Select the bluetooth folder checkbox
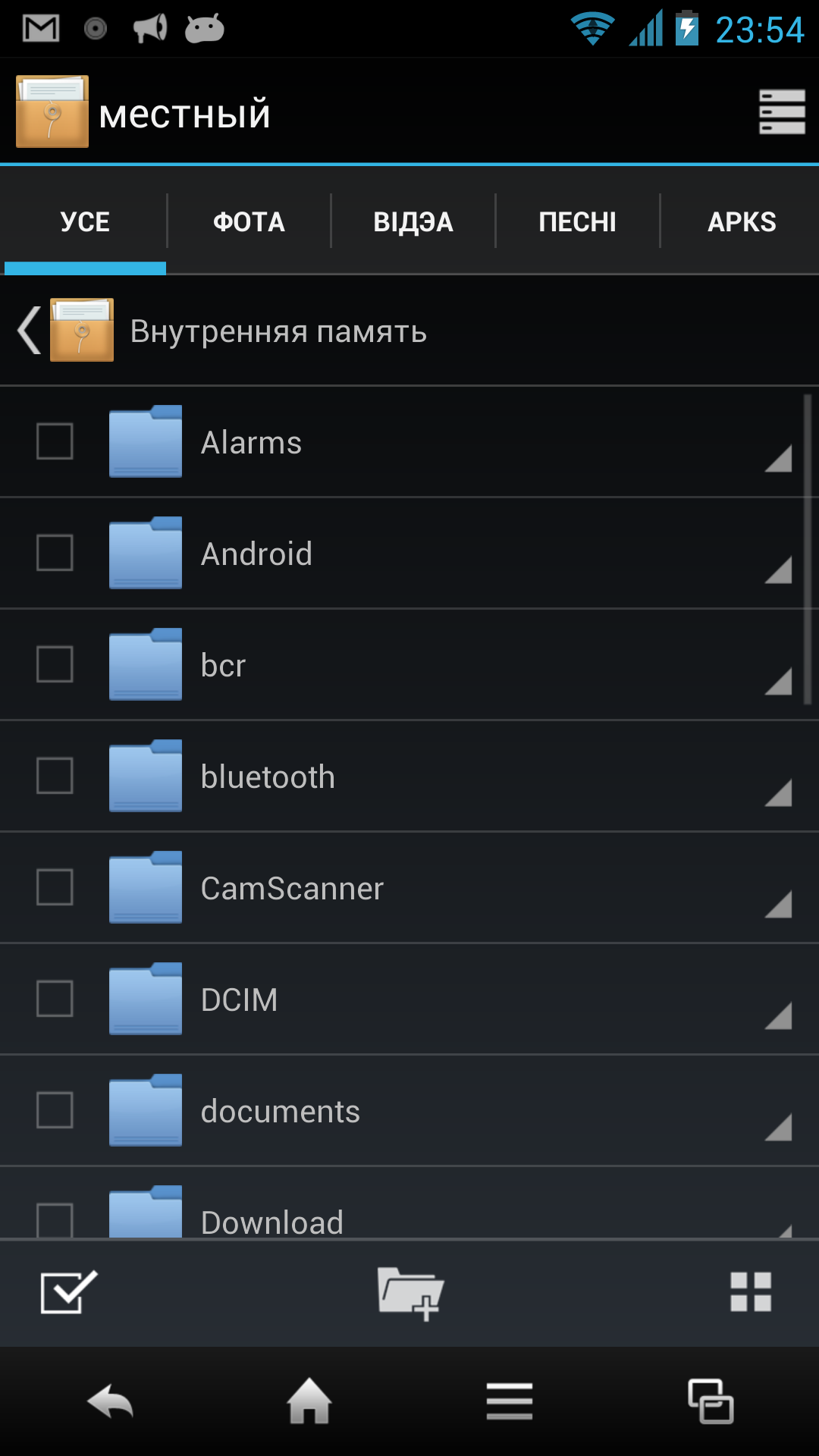819x1456 pixels. coord(55,776)
